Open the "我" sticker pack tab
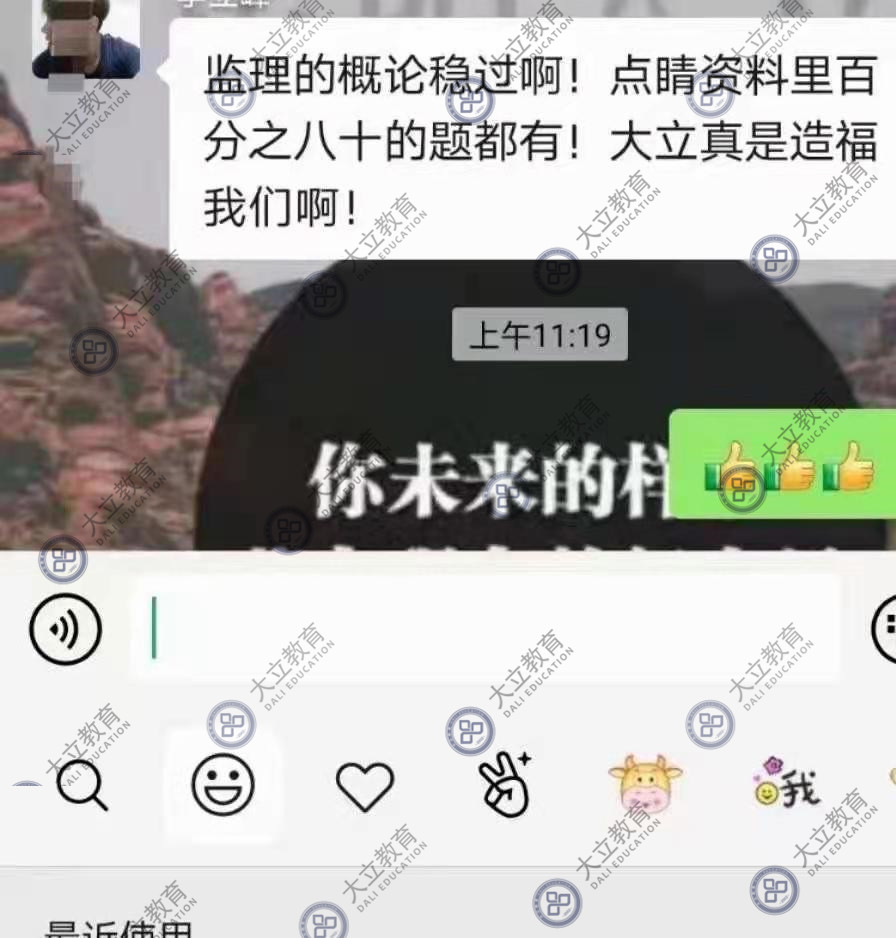Screen dimensions: 896x938 tap(787, 784)
